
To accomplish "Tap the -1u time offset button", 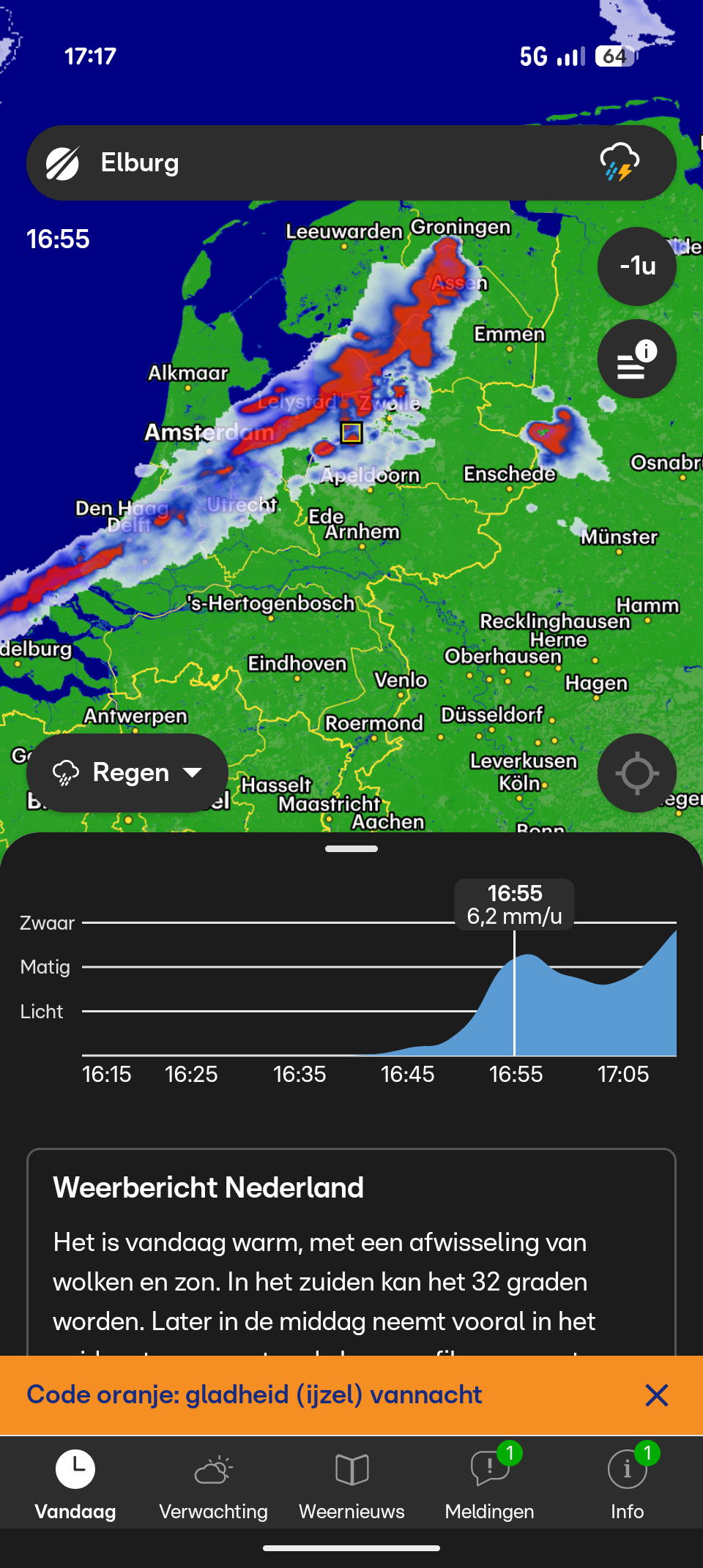I will (637, 266).
